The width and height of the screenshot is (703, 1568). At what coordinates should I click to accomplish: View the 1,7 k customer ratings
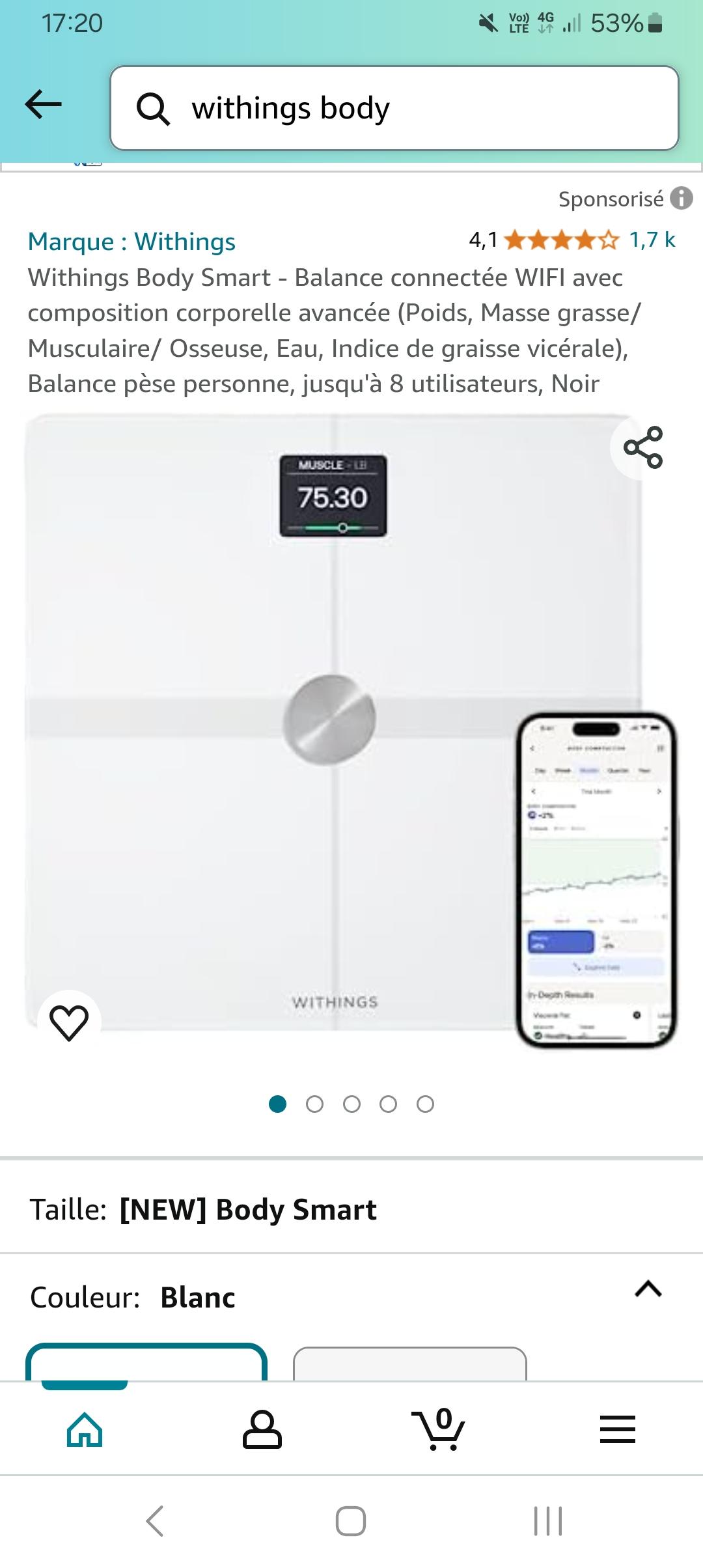[x=652, y=240]
